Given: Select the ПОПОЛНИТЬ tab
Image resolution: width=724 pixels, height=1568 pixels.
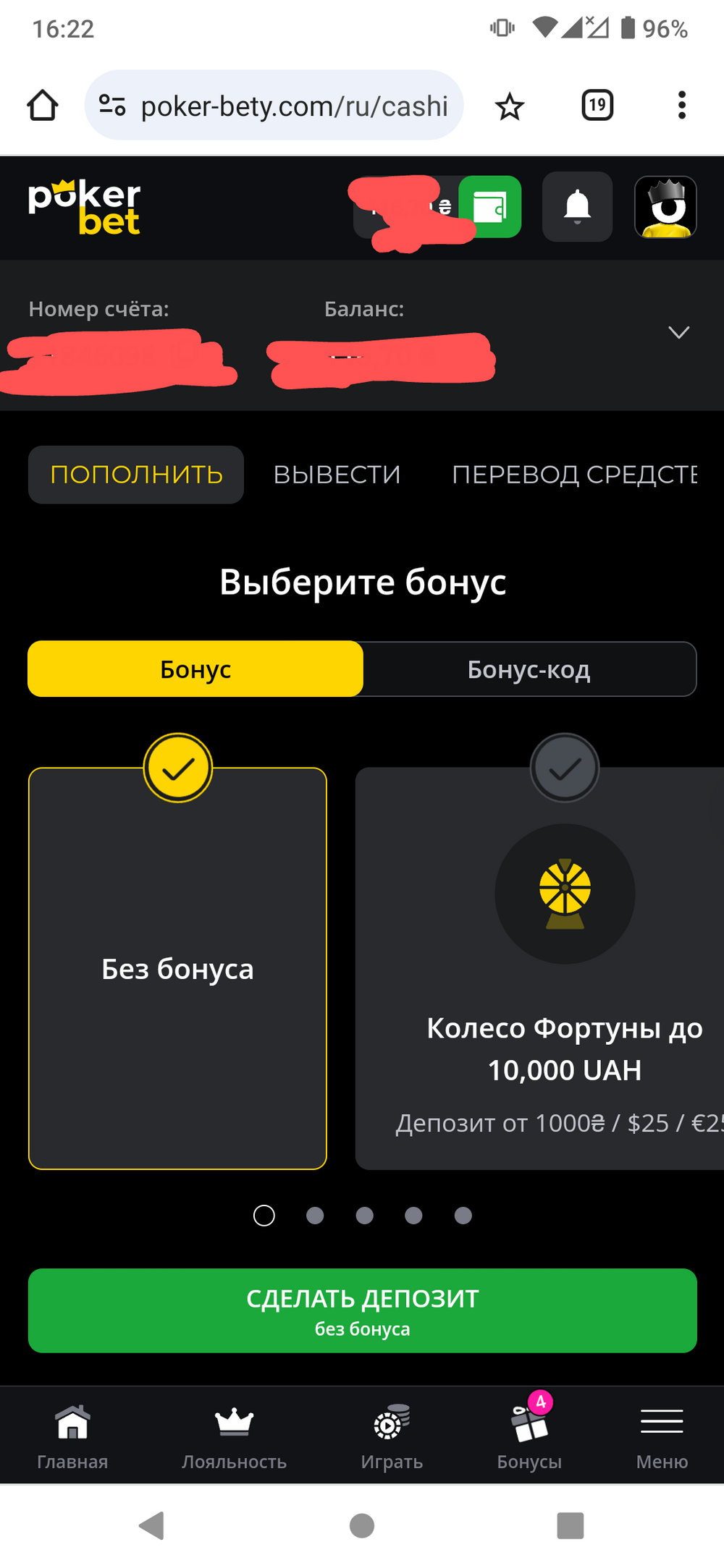Looking at the screenshot, I should (x=136, y=475).
